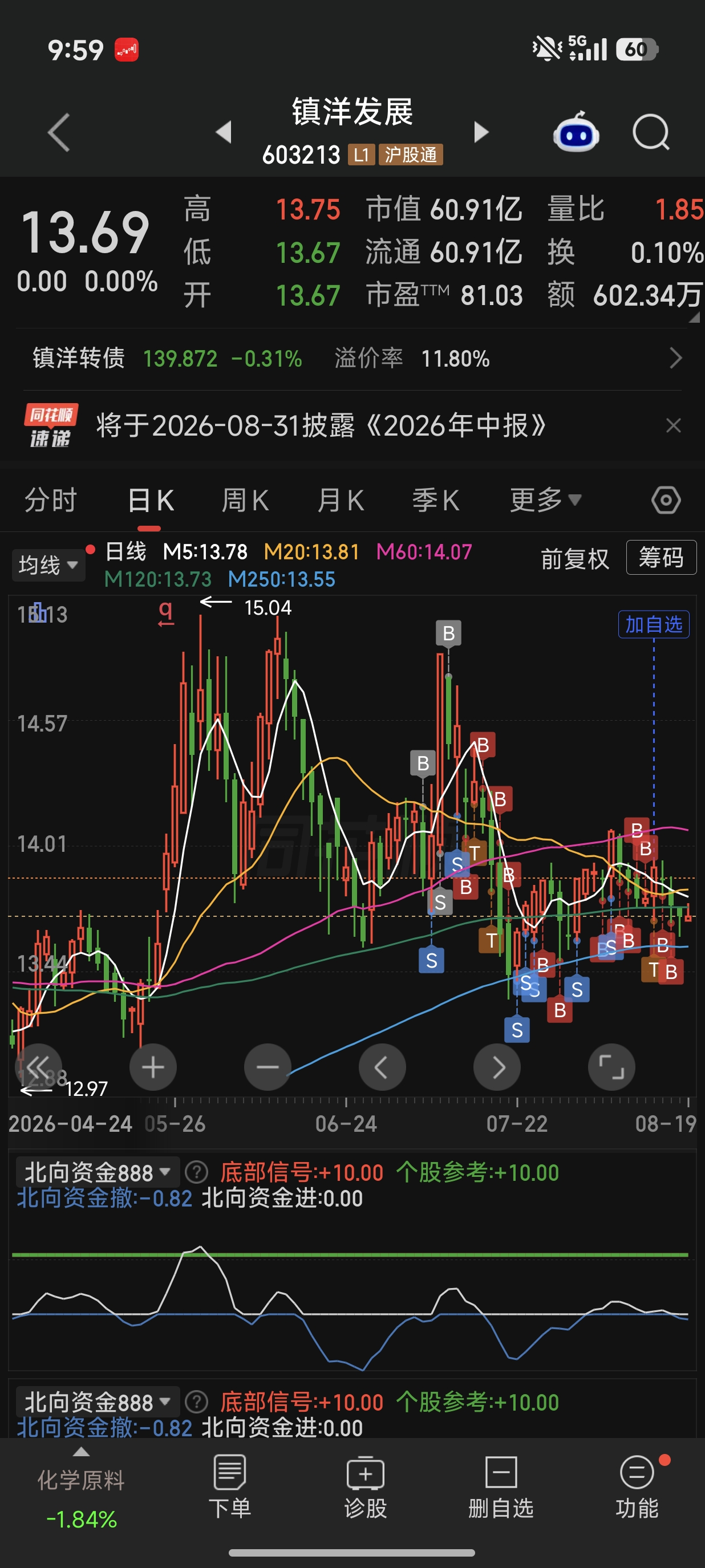Switch to the 周K tab
The width and height of the screenshot is (705, 1568).
tap(245, 501)
